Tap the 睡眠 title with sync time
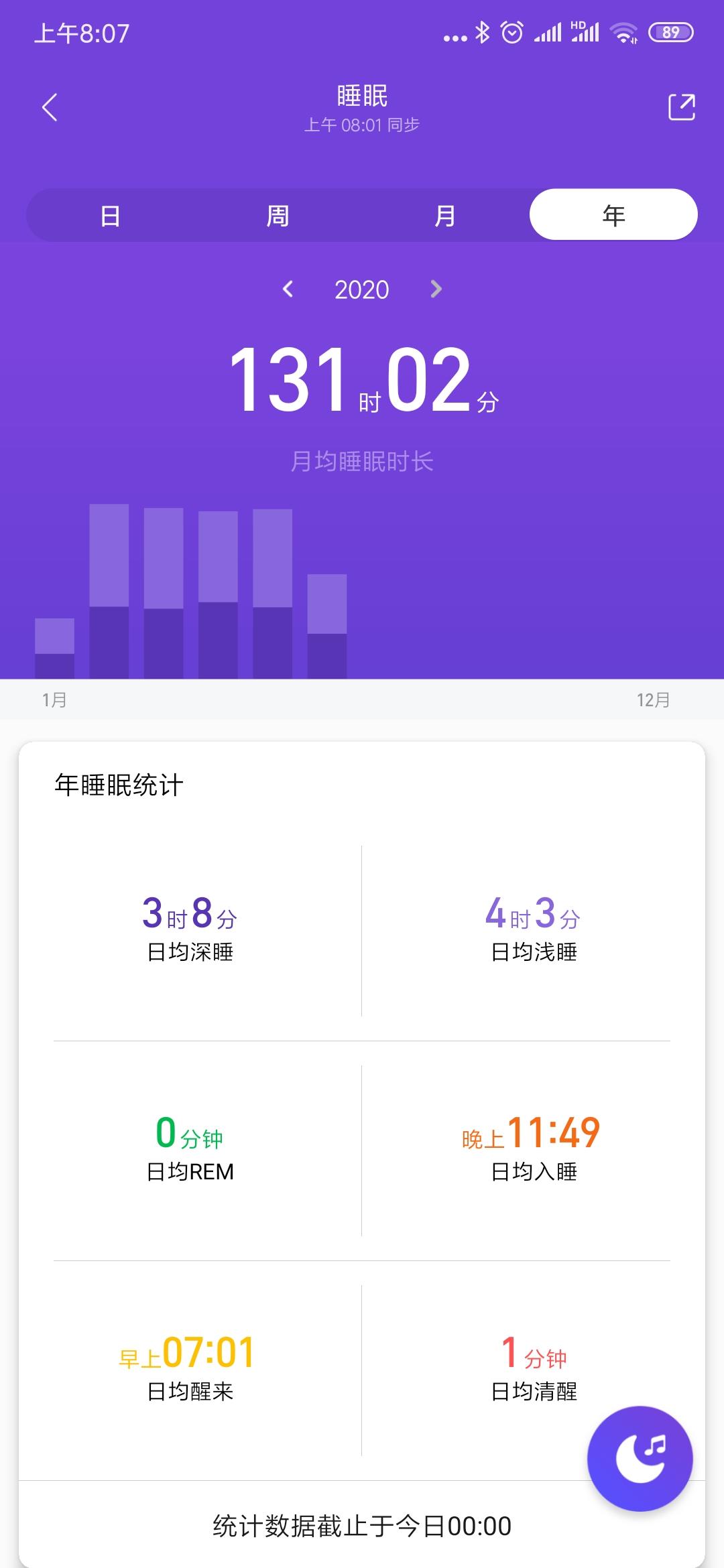The image size is (724, 1568). [362, 107]
